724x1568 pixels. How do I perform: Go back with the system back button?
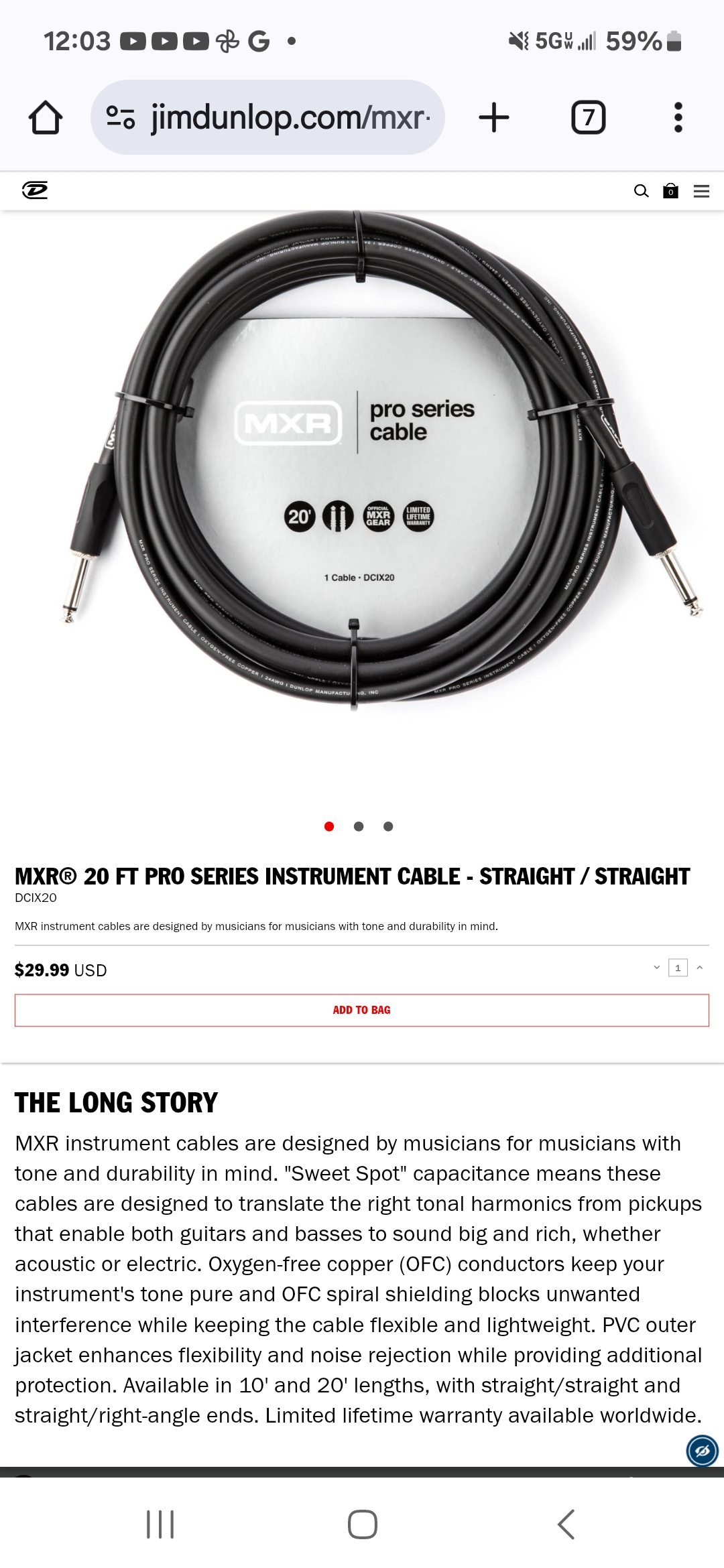pos(566,1524)
